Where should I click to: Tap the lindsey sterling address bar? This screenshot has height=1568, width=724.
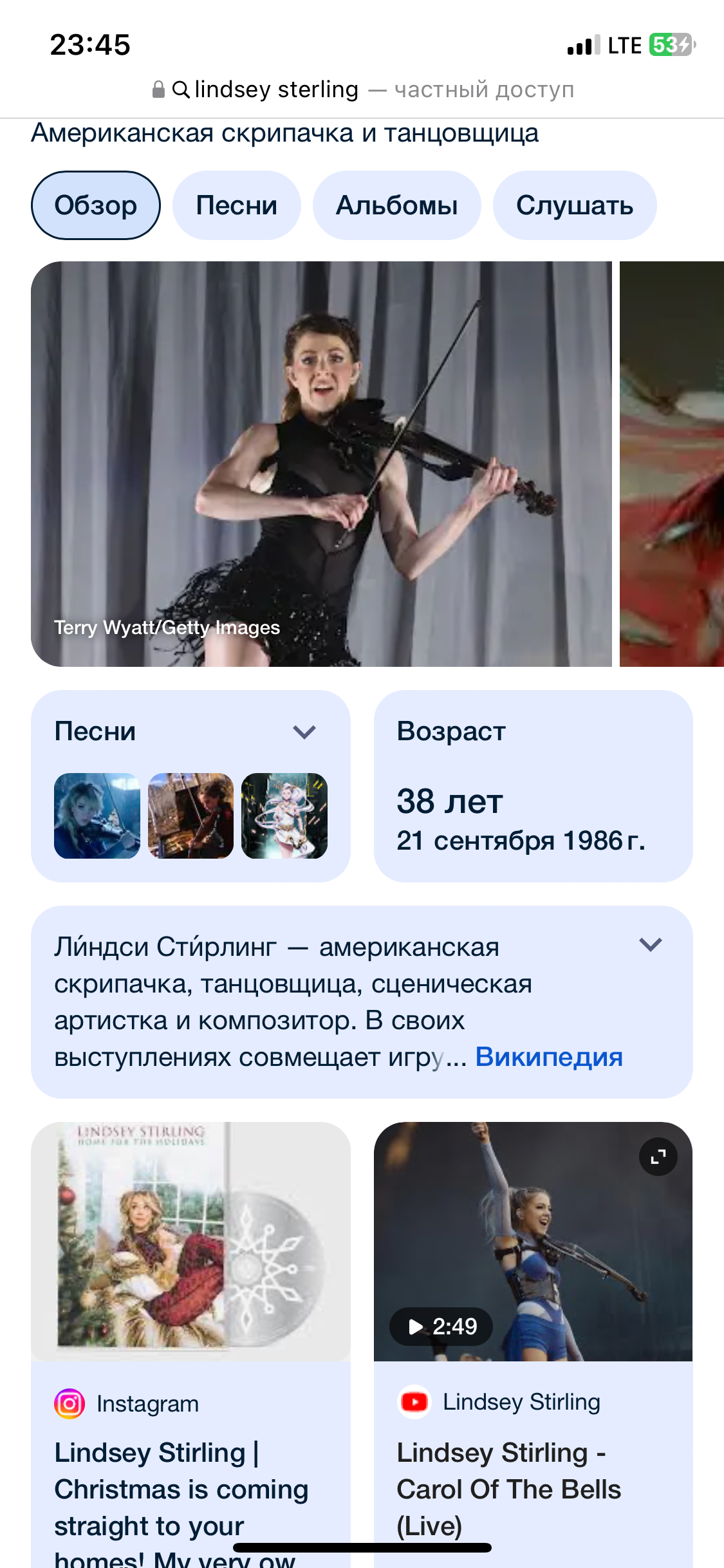pyautogui.click(x=362, y=89)
